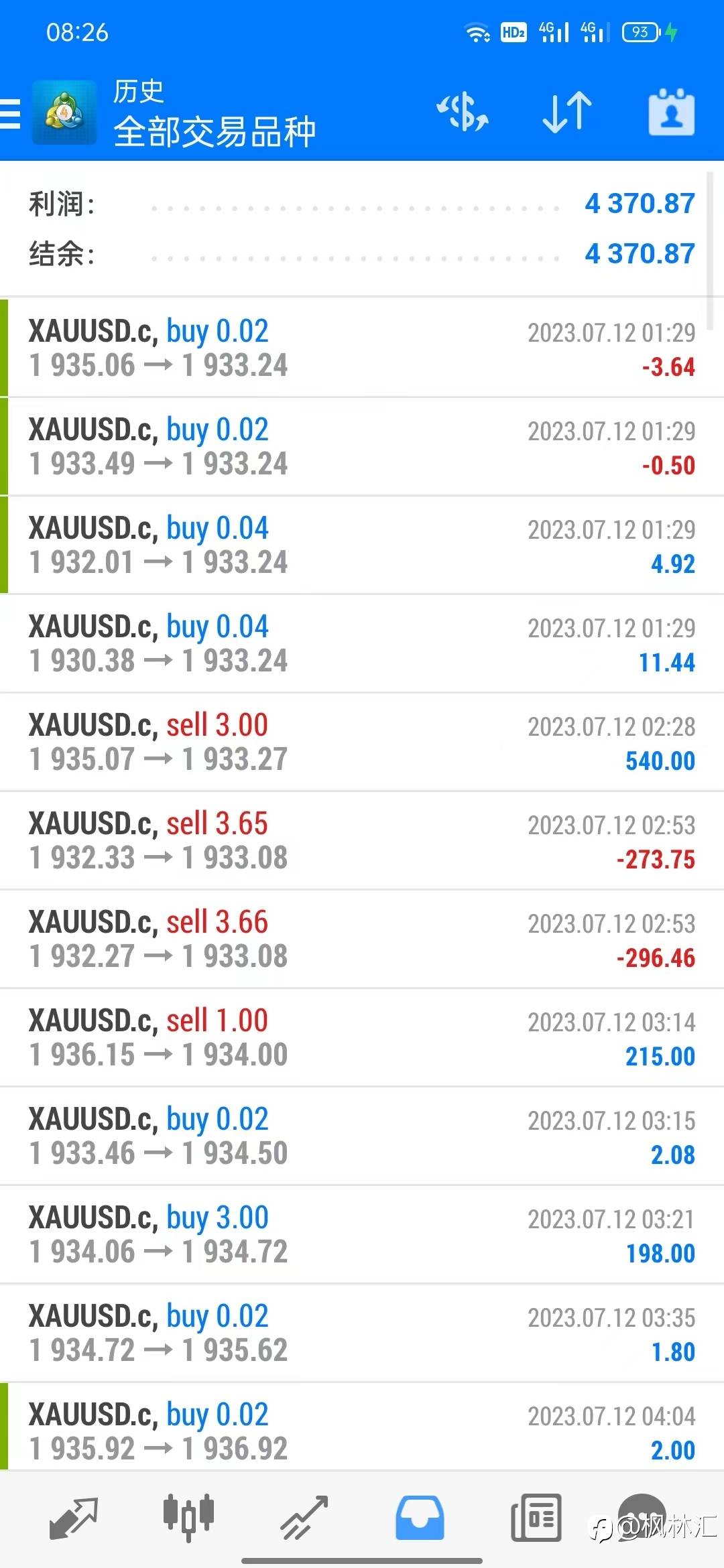Choose a history date range via calendar icon
This screenshot has width=724, height=1568.
(671, 112)
